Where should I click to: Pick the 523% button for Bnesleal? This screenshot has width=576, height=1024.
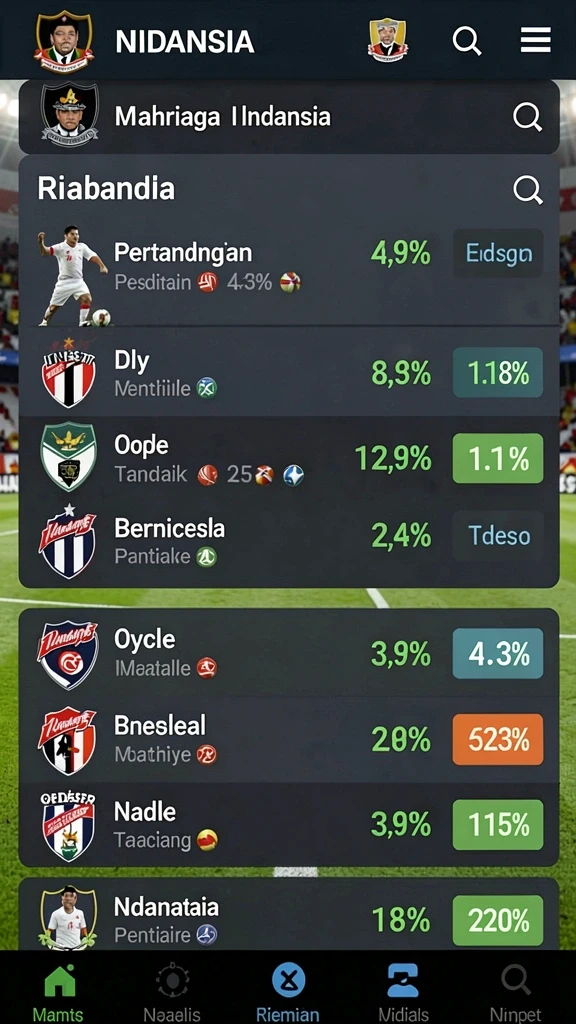tap(498, 739)
